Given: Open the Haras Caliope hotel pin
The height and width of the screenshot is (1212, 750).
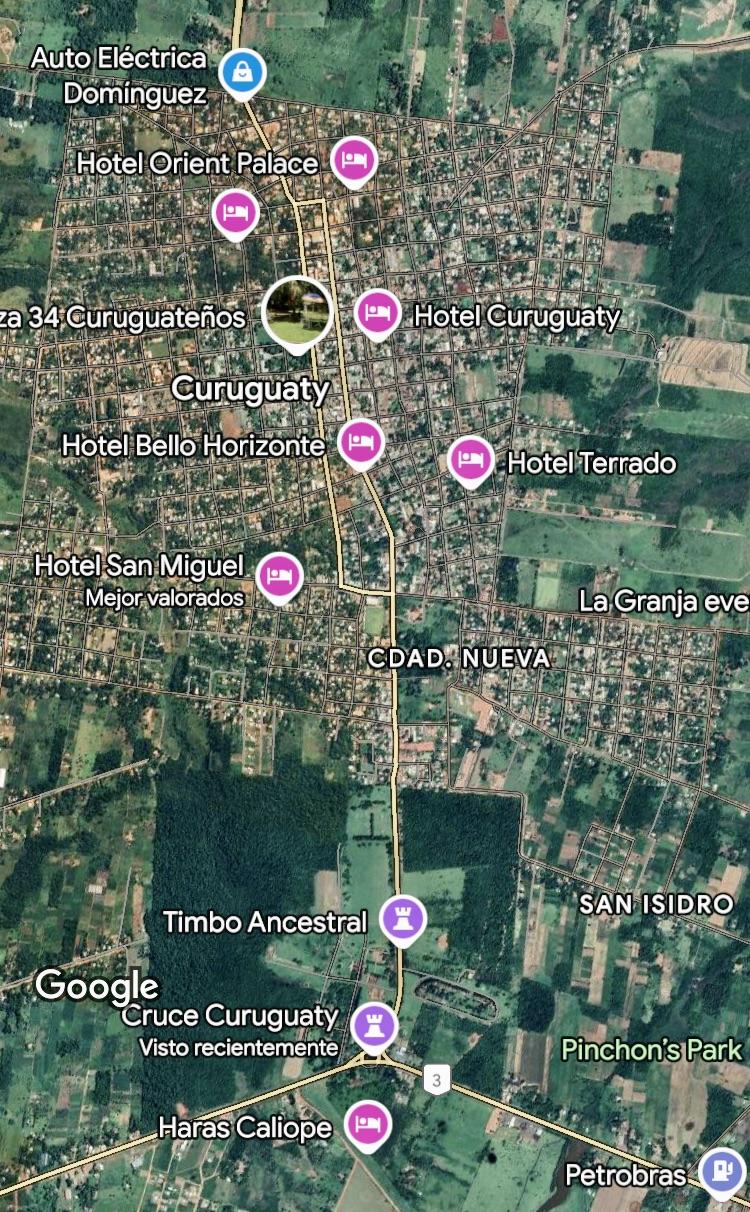Looking at the screenshot, I should coord(368,1125).
